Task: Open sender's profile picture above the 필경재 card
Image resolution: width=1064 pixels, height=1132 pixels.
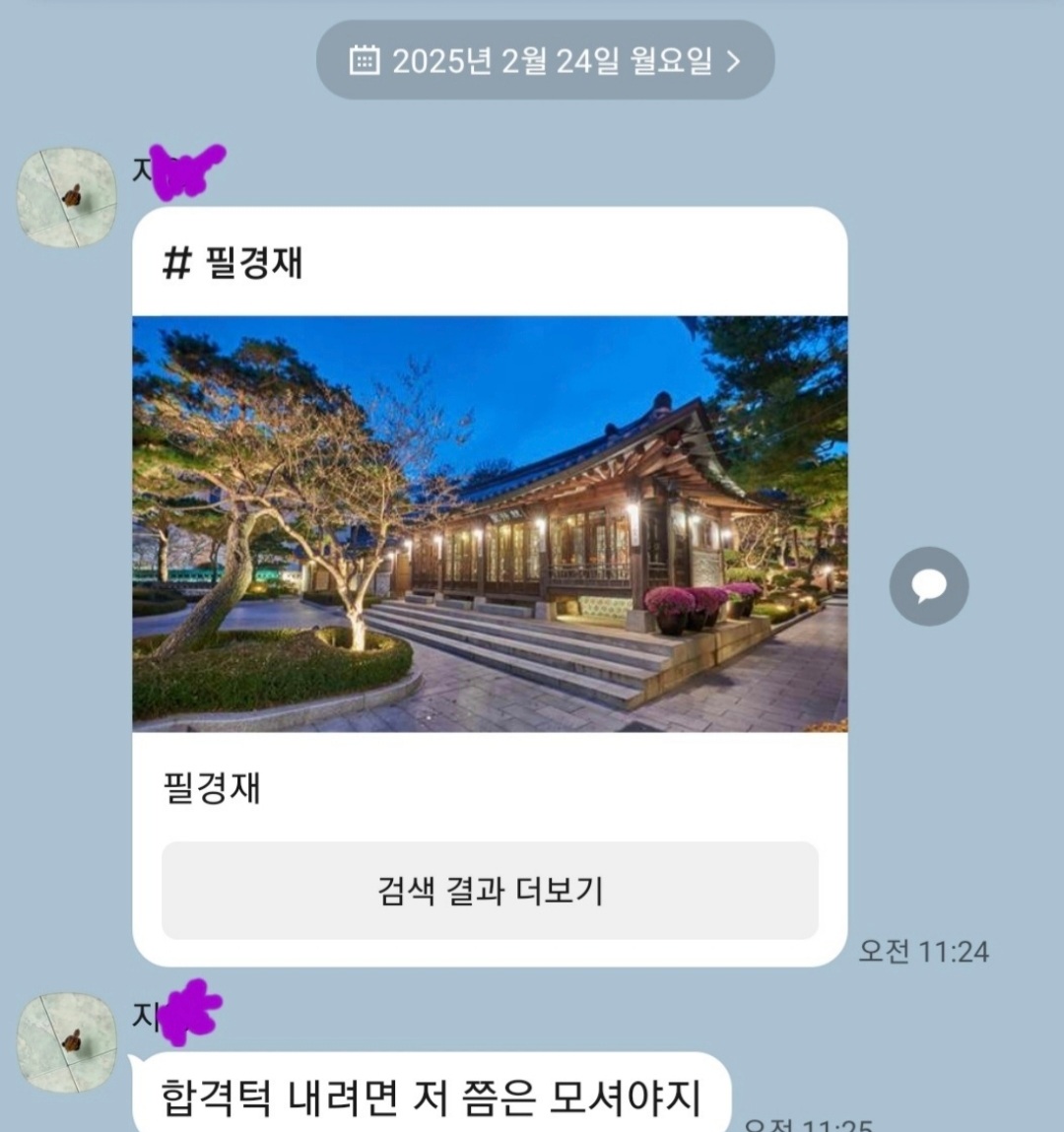Action: 67,197
